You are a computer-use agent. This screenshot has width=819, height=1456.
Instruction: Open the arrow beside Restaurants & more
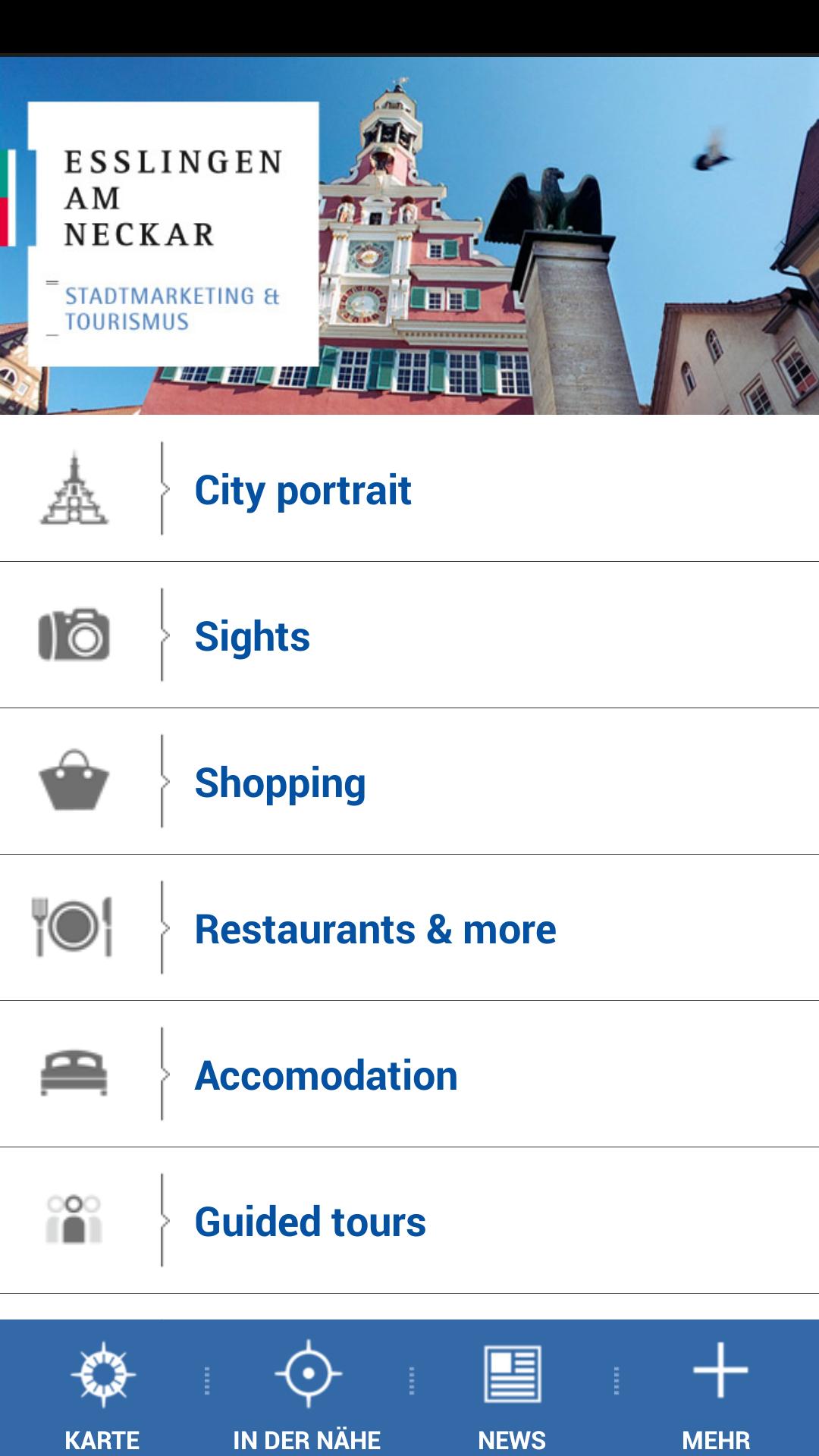(x=163, y=927)
